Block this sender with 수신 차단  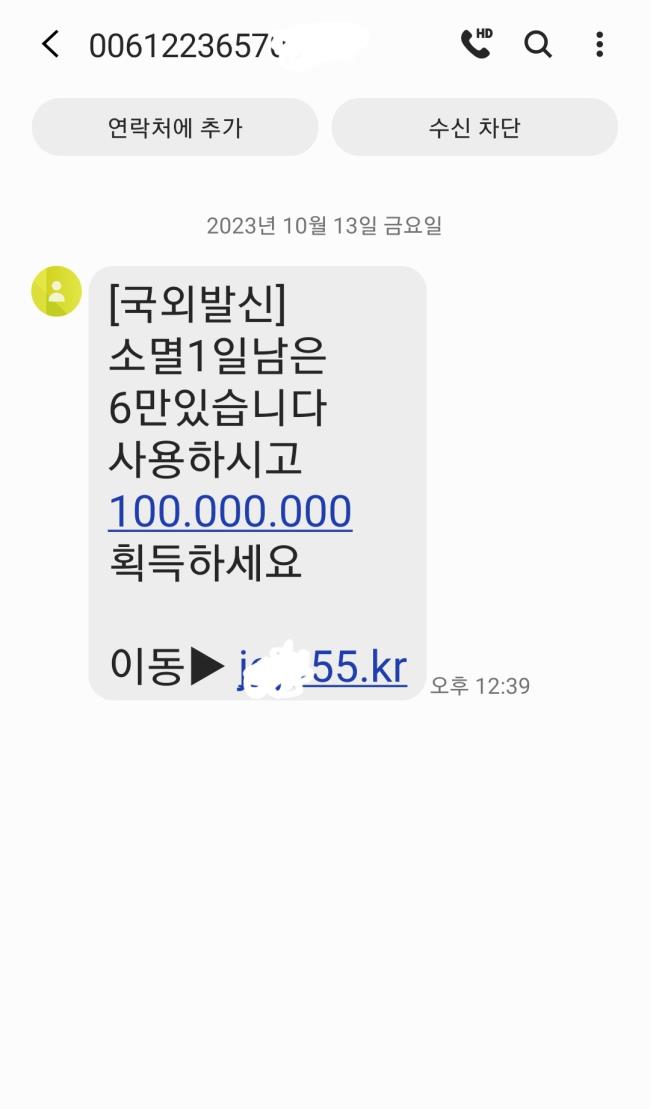[474, 127]
